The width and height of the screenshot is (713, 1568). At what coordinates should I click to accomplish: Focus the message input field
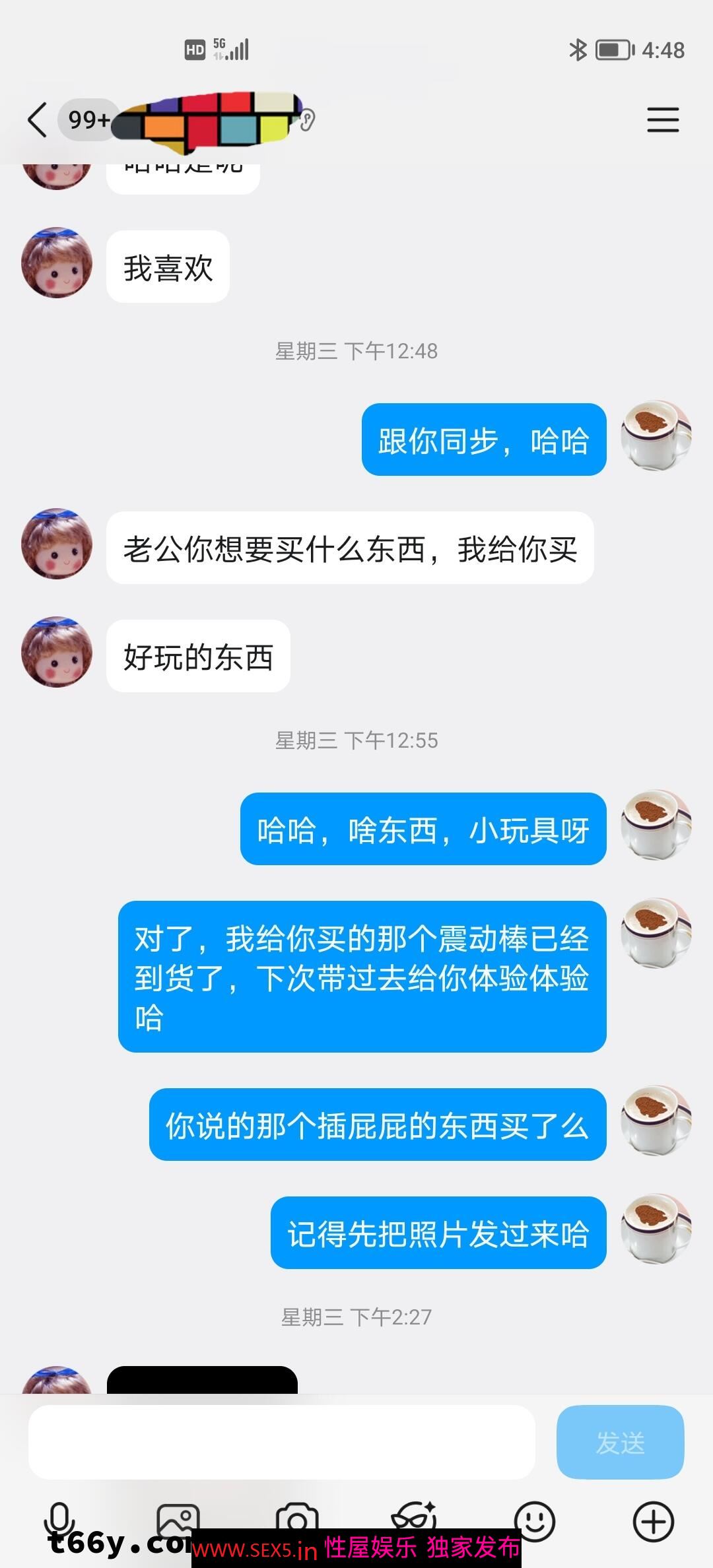pos(281,1443)
